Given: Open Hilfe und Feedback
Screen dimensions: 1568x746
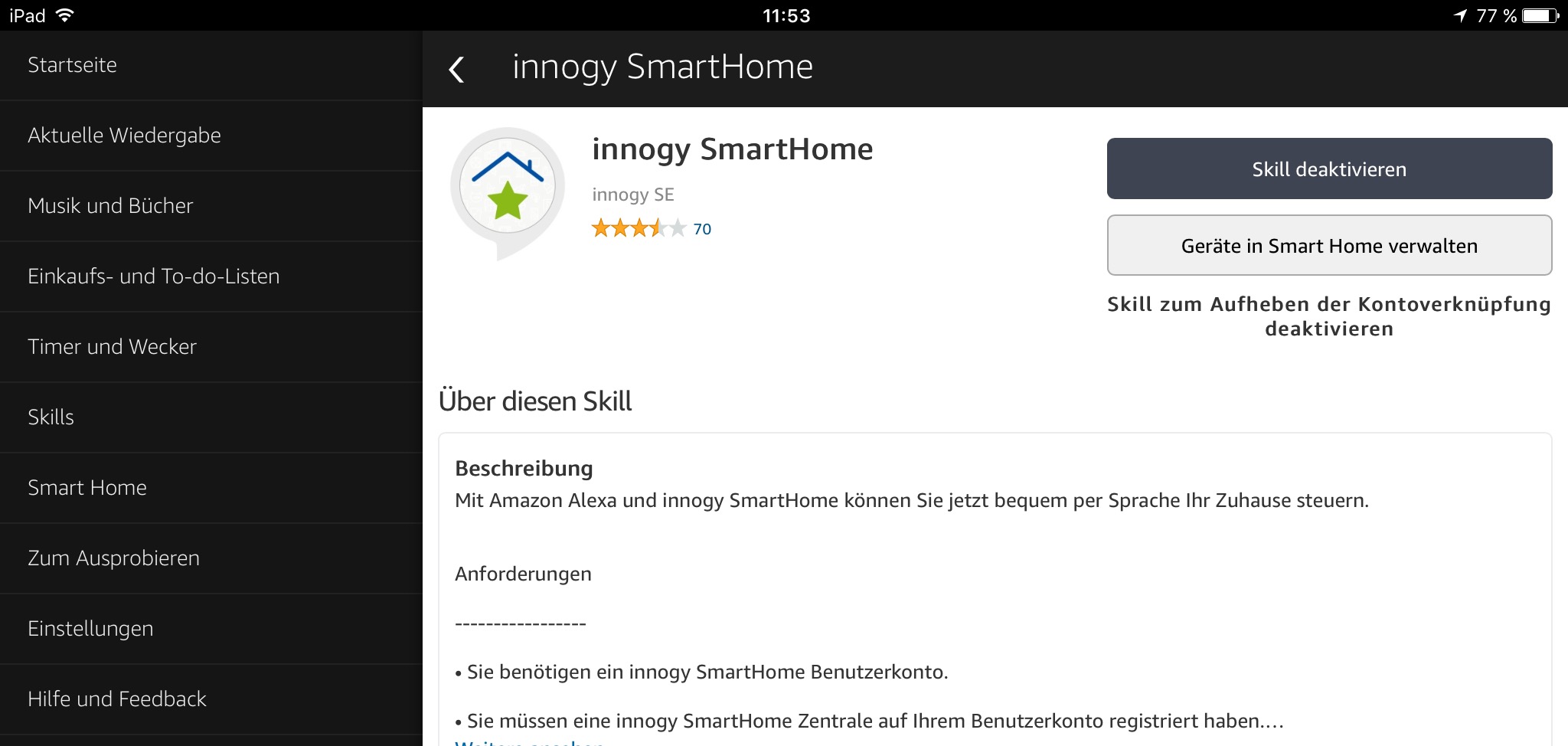Looking at the screenshot, I should pyautogui.click(x=116, y=699).
